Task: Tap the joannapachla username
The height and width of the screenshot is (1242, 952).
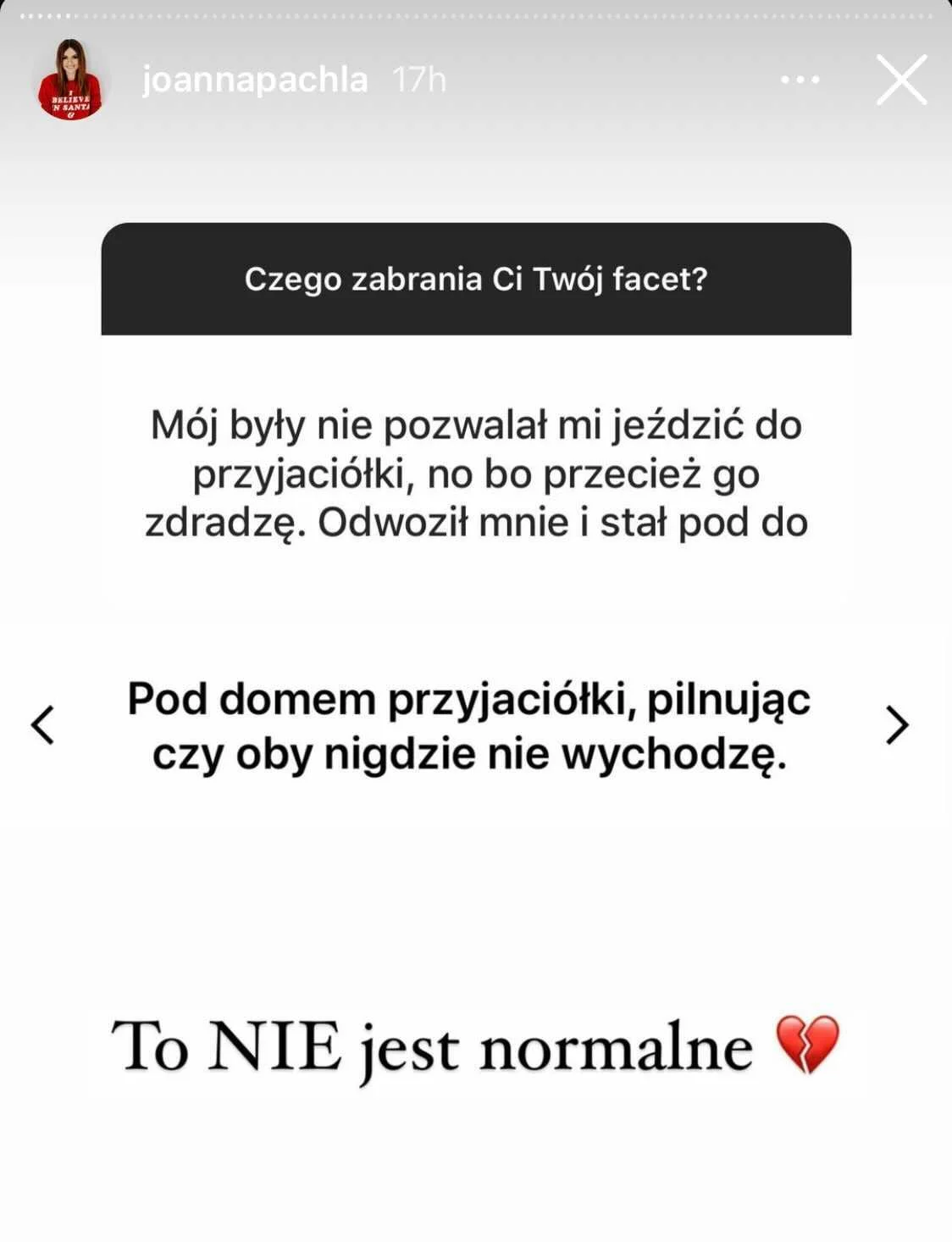Action: click(x=255, y=80)
